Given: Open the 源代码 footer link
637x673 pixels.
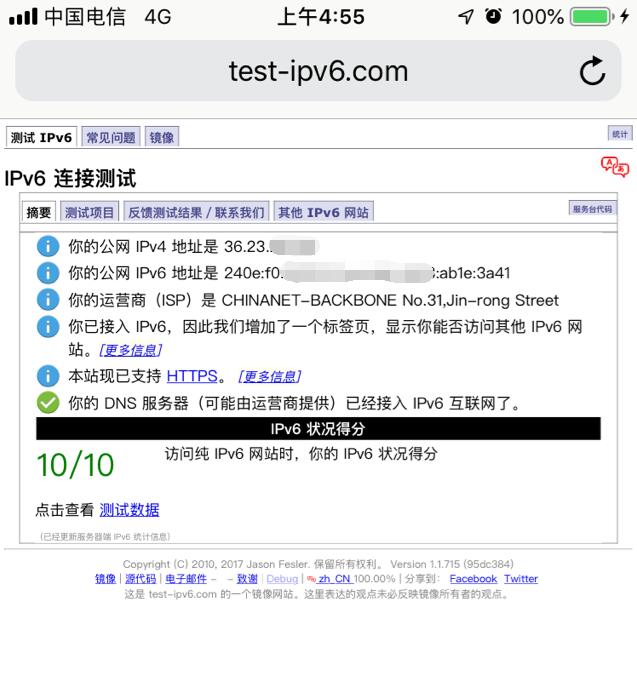Looking at the screenshot, I should tap(140, 579).
